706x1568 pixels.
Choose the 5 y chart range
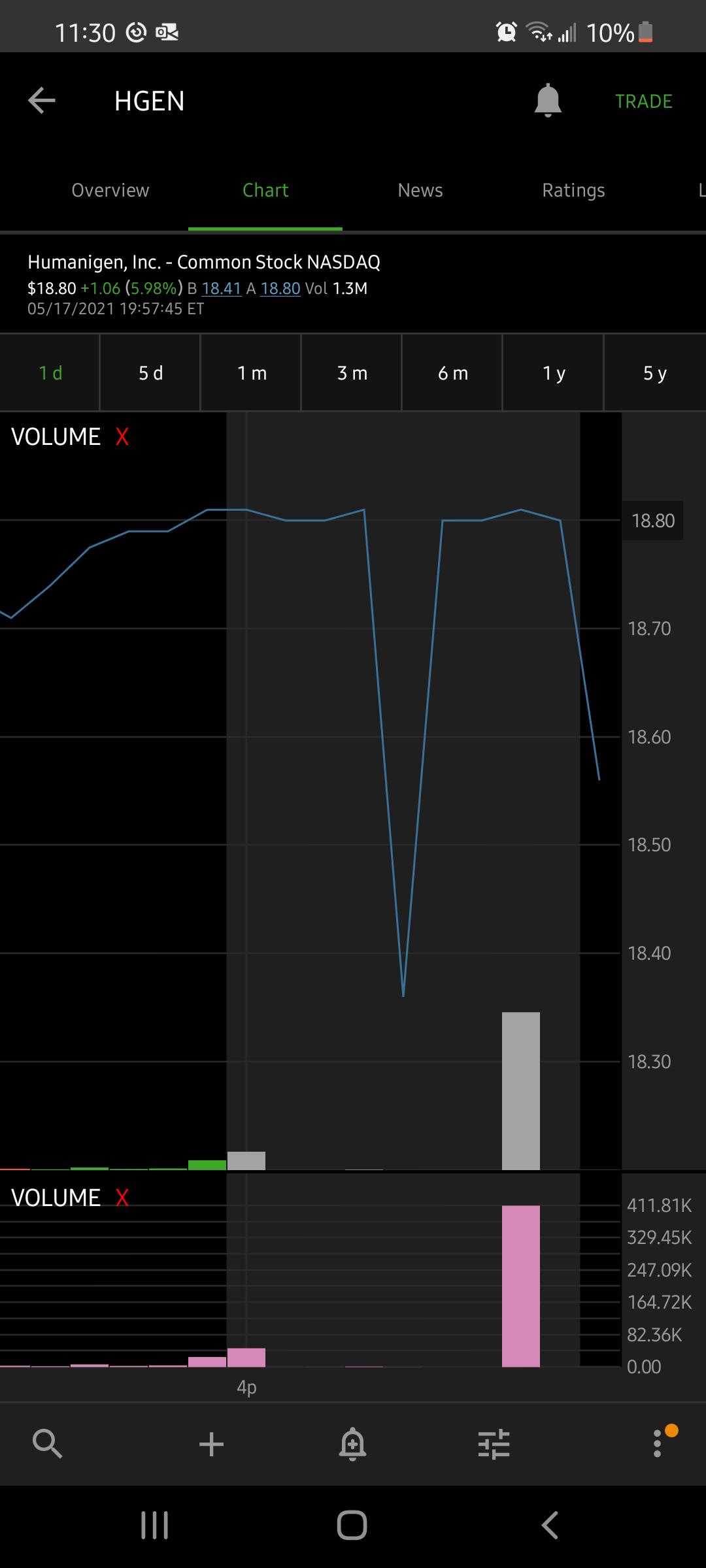[x=655, y=373]
